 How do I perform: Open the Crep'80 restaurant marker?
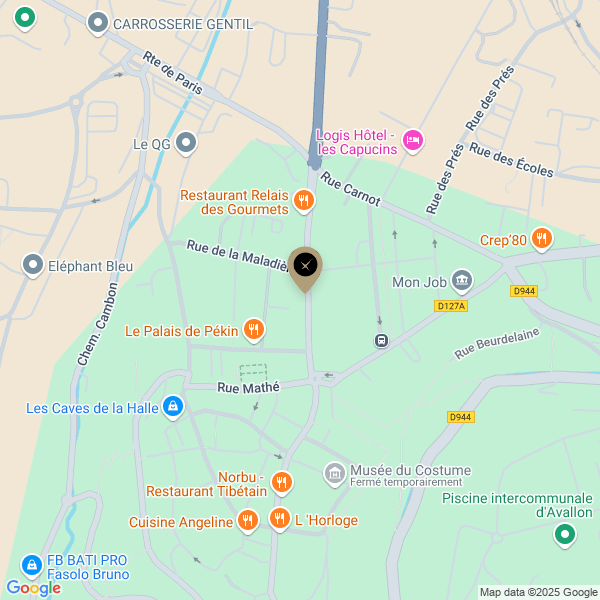pyautogui.click(x=541, y=238)
